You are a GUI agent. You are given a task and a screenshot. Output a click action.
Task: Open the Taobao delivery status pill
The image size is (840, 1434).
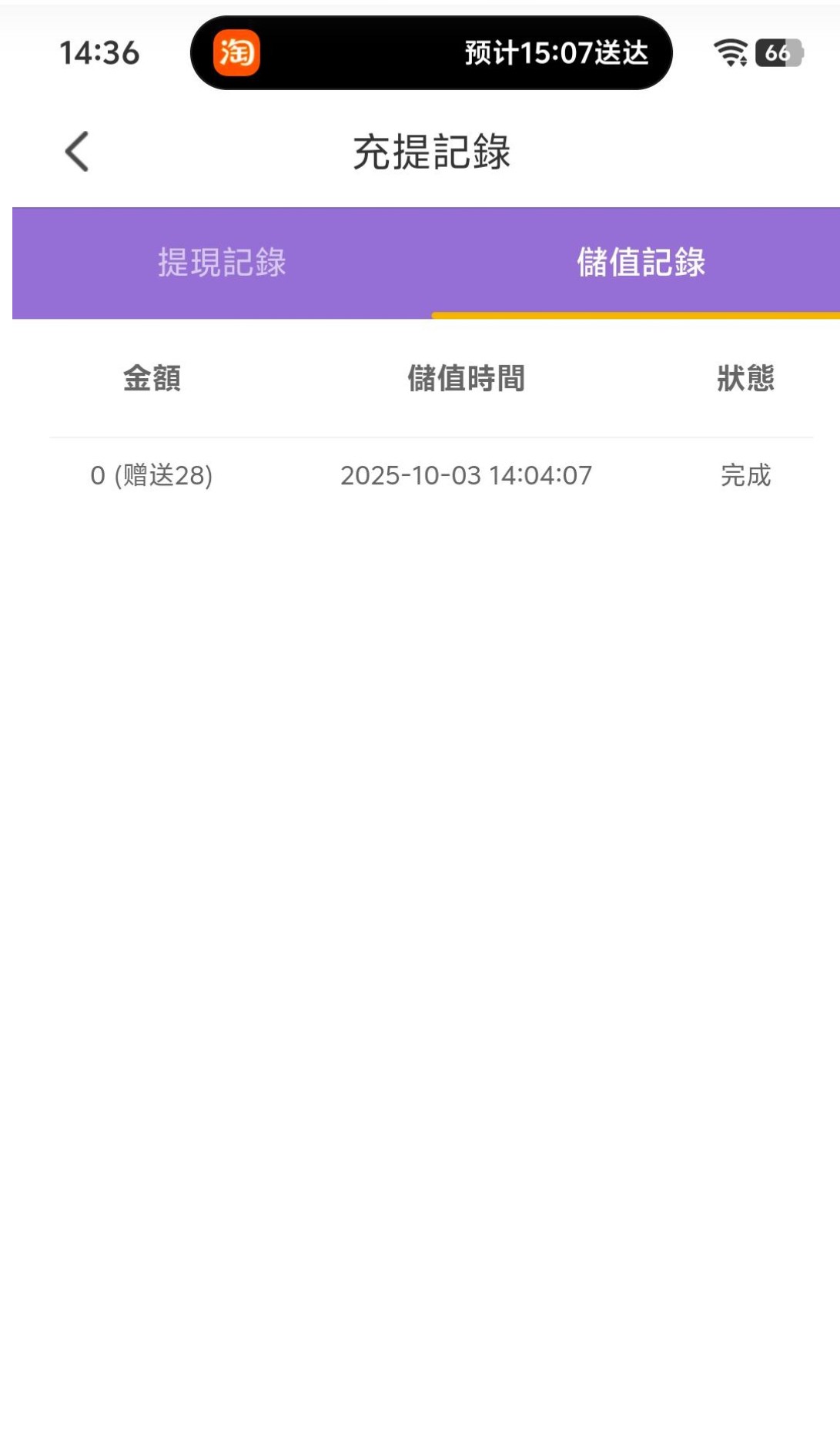(431, 53)
